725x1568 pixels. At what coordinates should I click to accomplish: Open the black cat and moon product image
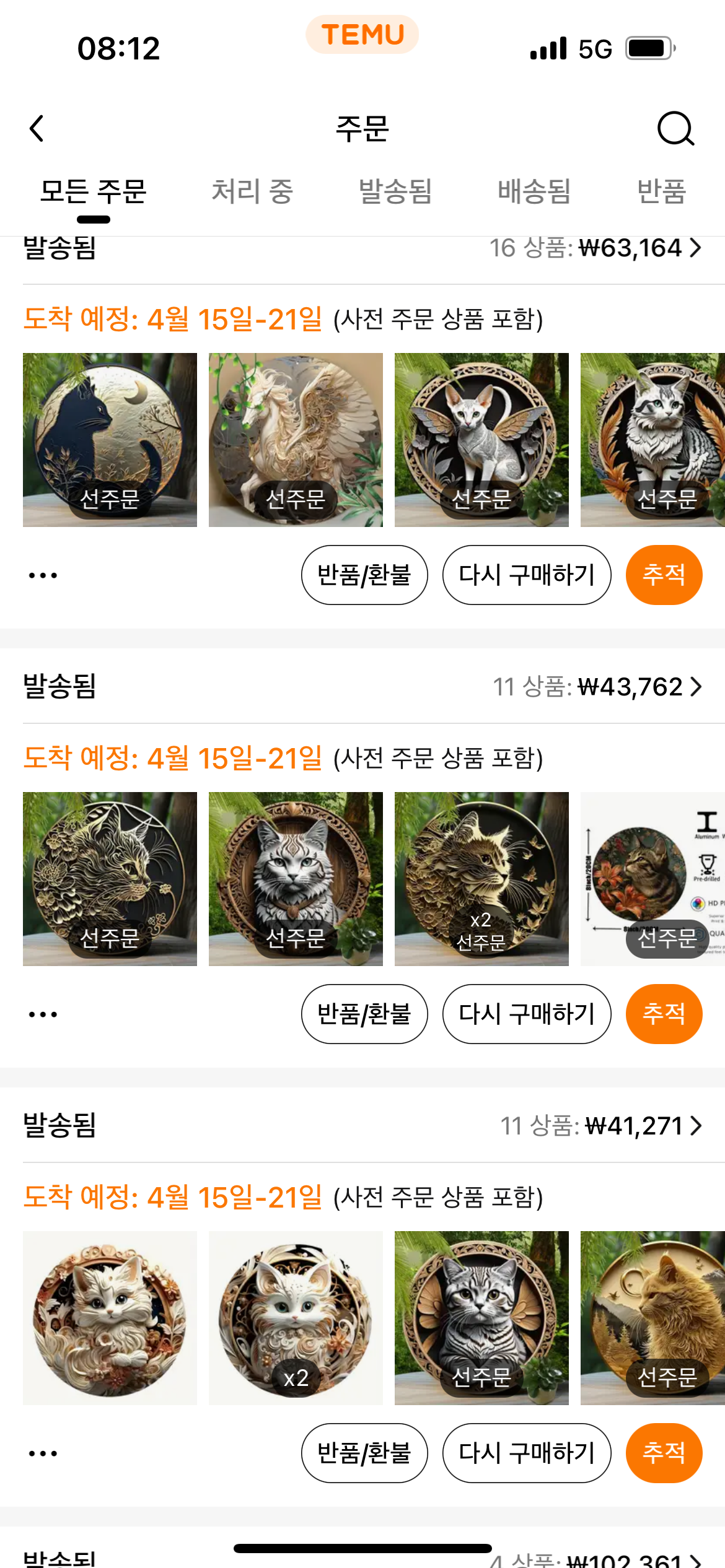[x=110, y=440]
